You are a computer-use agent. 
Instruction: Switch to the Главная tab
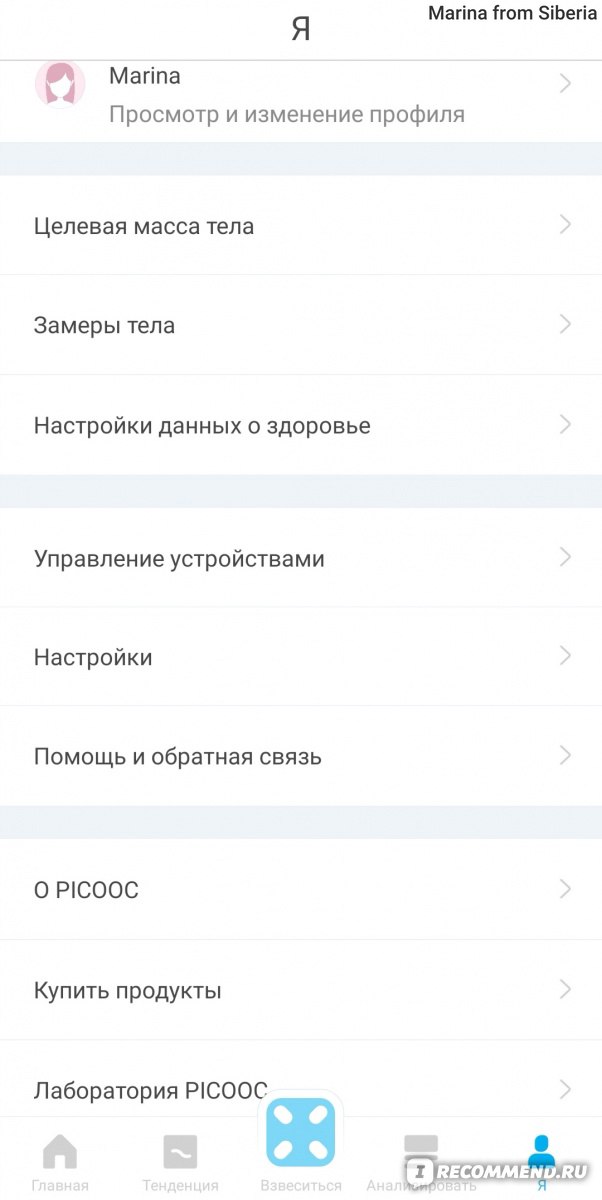coord(59,1162)
